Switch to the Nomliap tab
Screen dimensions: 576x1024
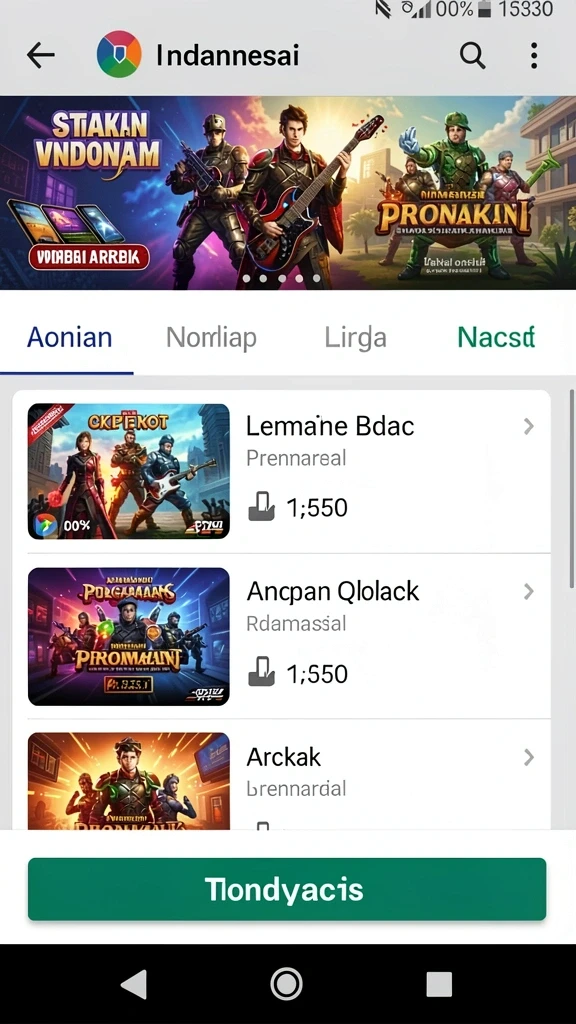(211, 338)
